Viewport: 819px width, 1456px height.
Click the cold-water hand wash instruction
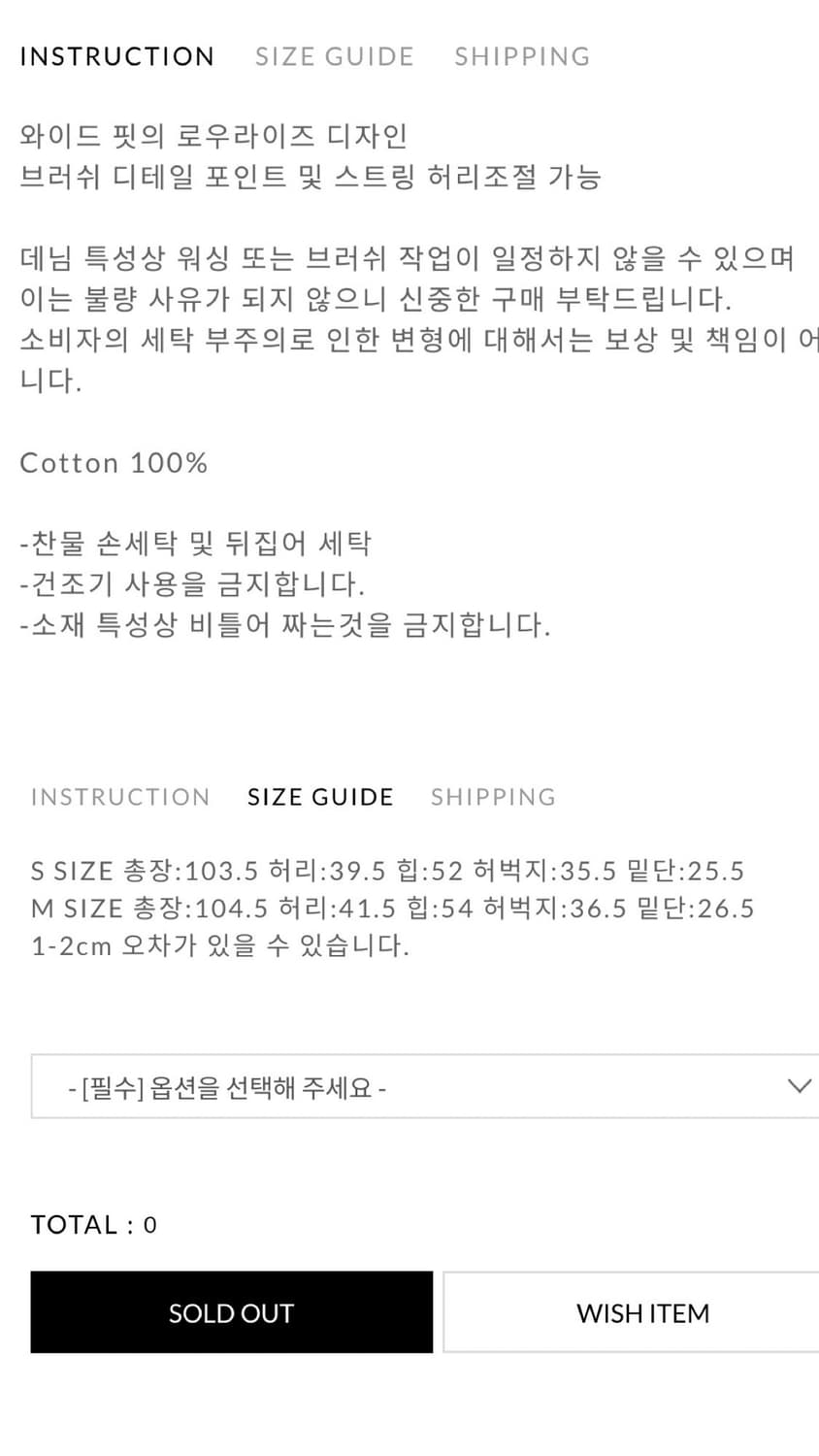coord(197,543)
